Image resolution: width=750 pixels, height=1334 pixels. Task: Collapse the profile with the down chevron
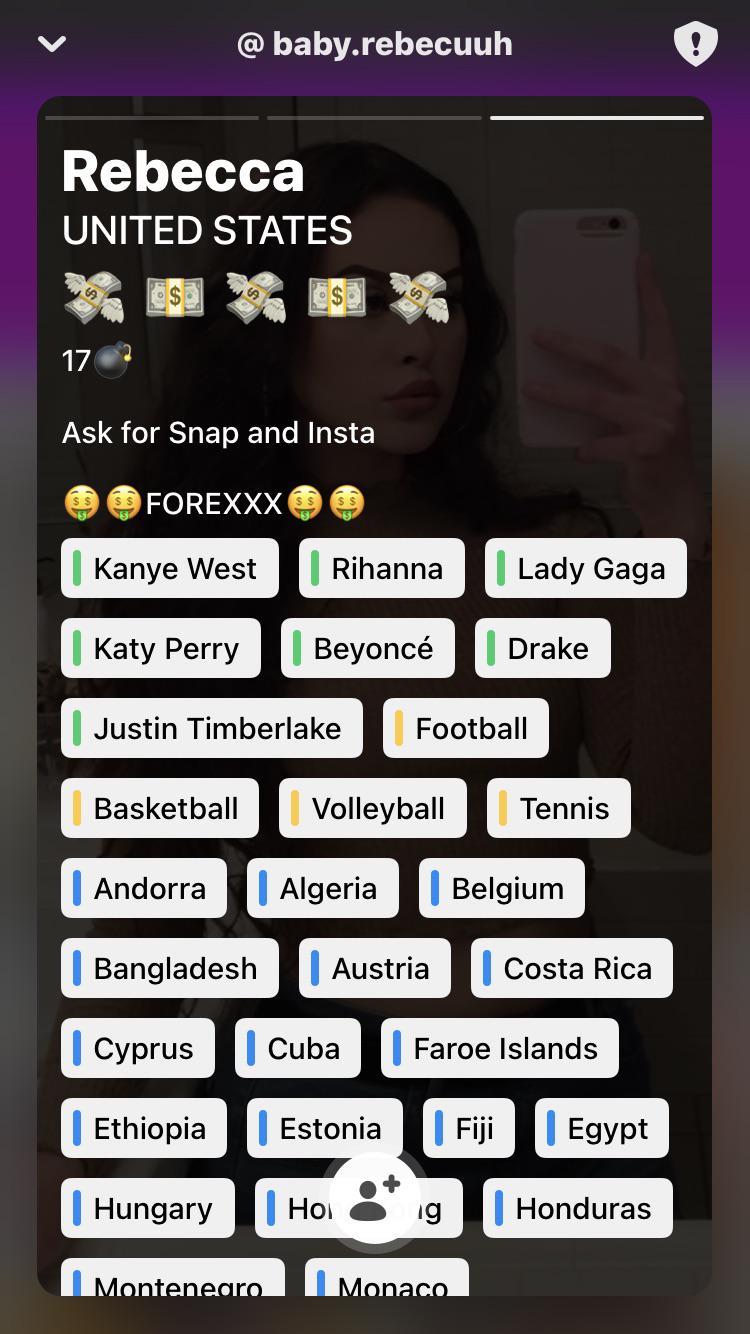(51, 44)
